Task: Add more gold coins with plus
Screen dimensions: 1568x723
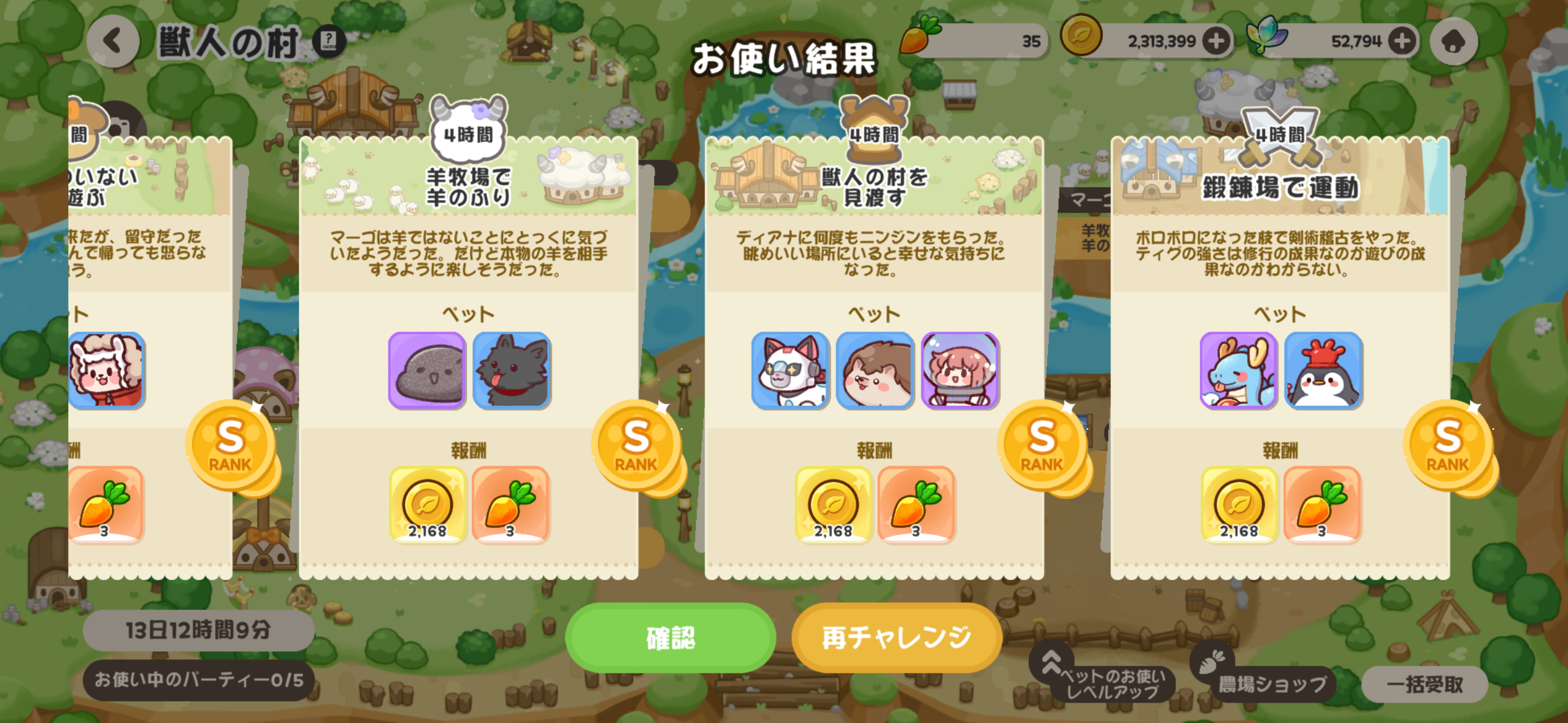Action: click(1216, 41)
